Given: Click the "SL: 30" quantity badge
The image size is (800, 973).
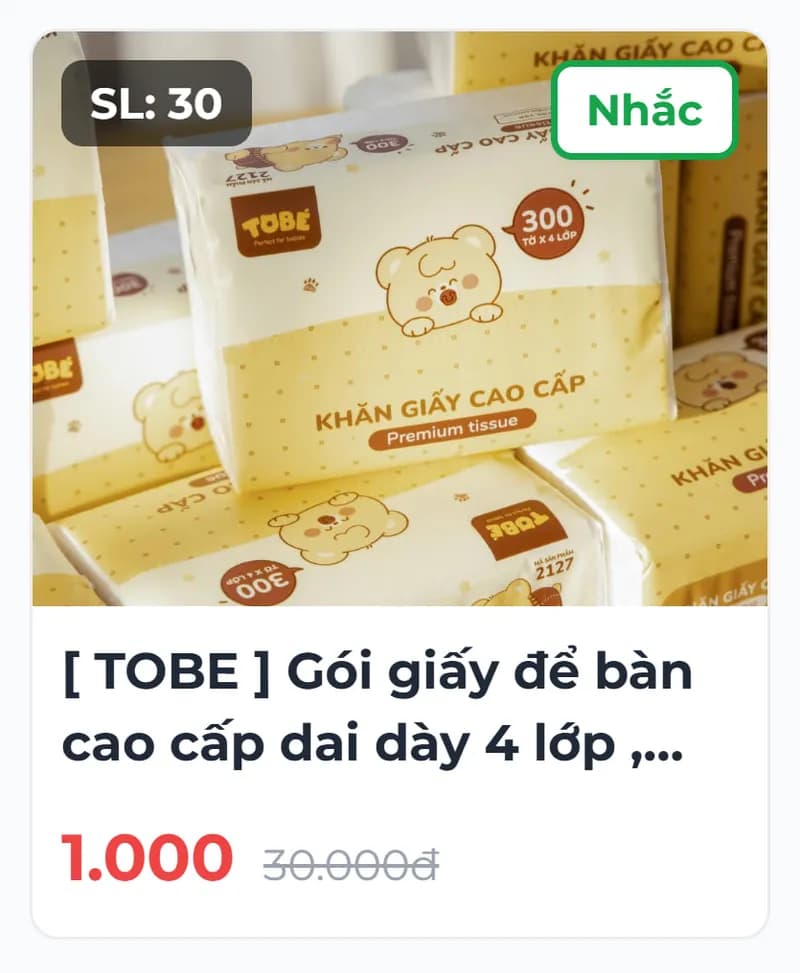Looking at the screenshot, I should click(158, 100).
